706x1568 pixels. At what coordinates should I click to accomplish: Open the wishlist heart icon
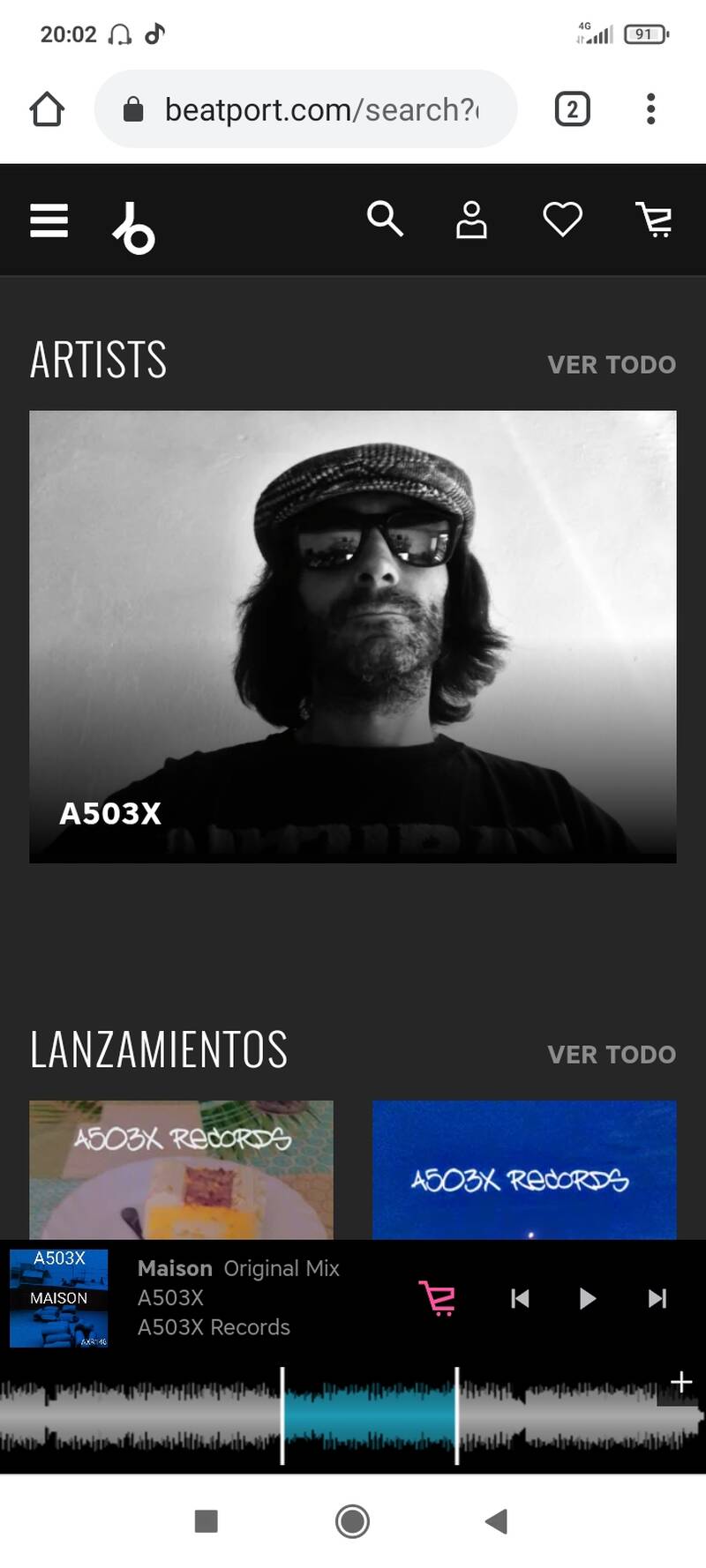tap(562, 220)
